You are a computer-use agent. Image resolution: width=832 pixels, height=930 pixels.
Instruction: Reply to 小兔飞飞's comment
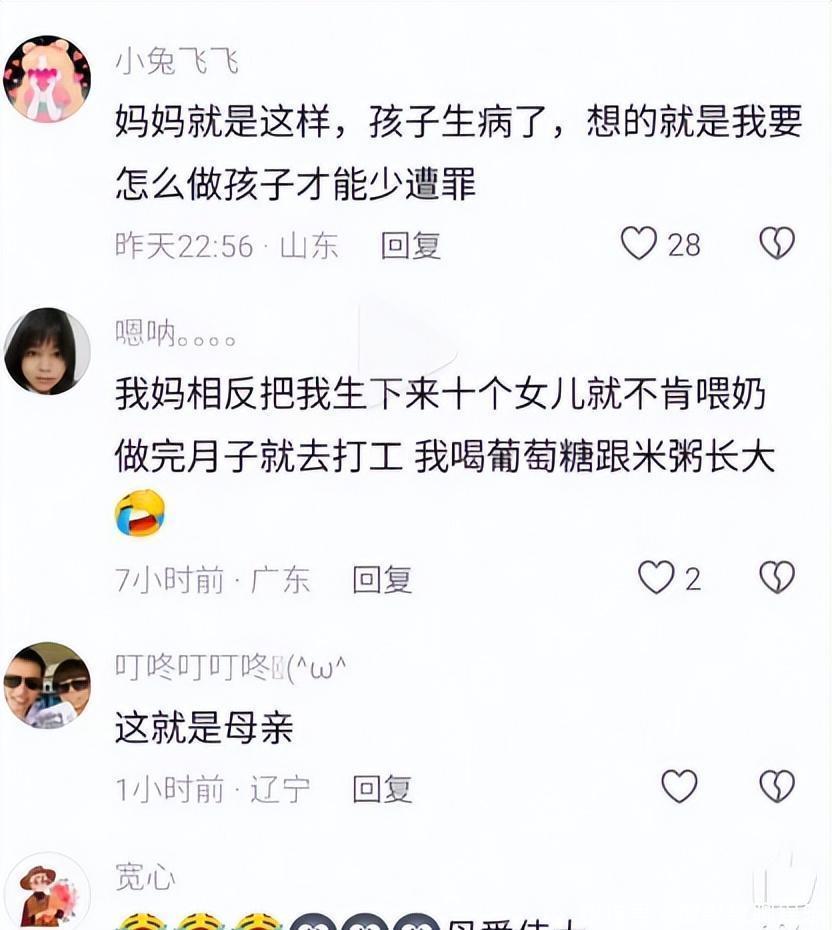tap(410, 245)
